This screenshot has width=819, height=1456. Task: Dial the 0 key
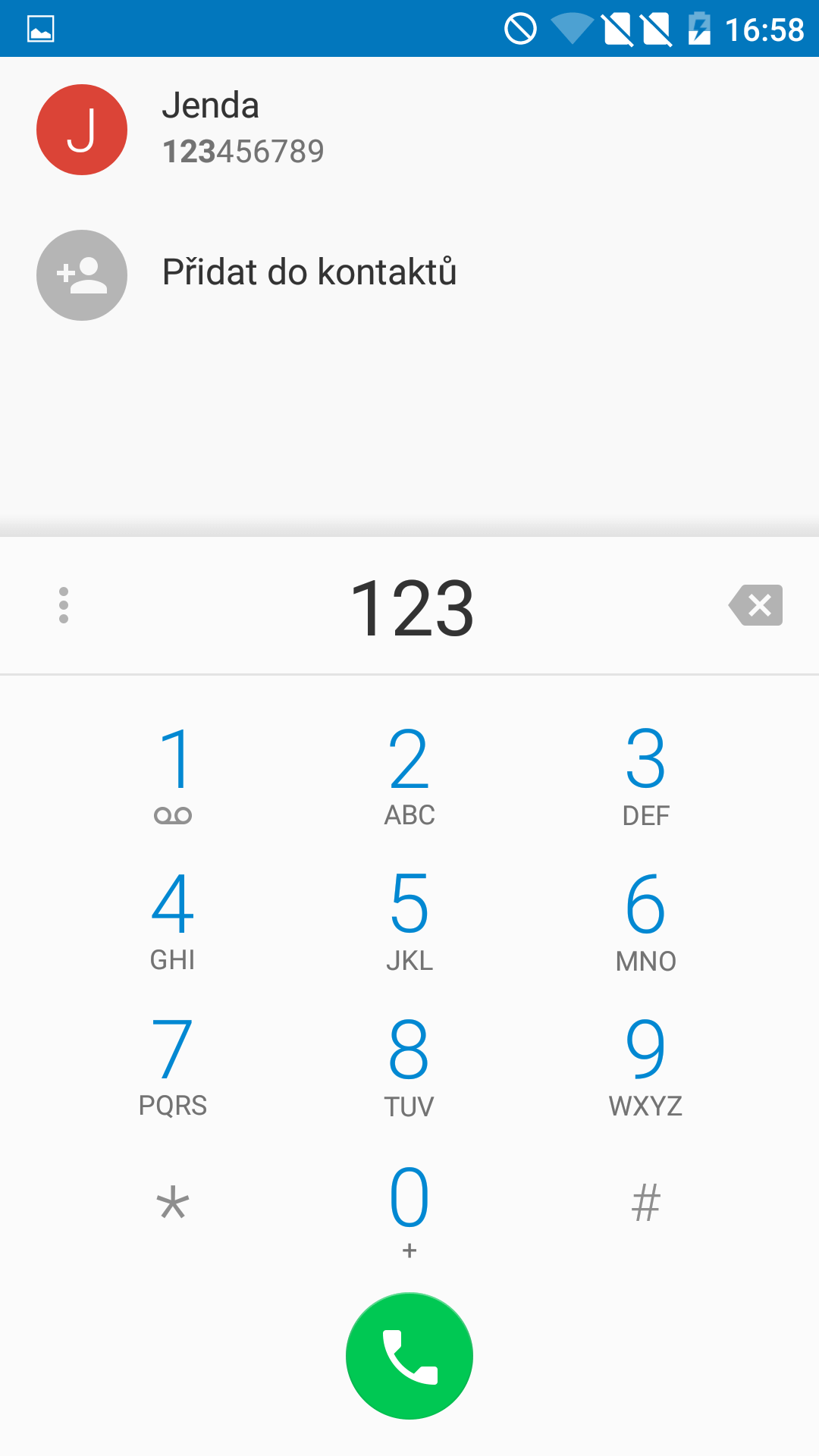(409, 1210)
